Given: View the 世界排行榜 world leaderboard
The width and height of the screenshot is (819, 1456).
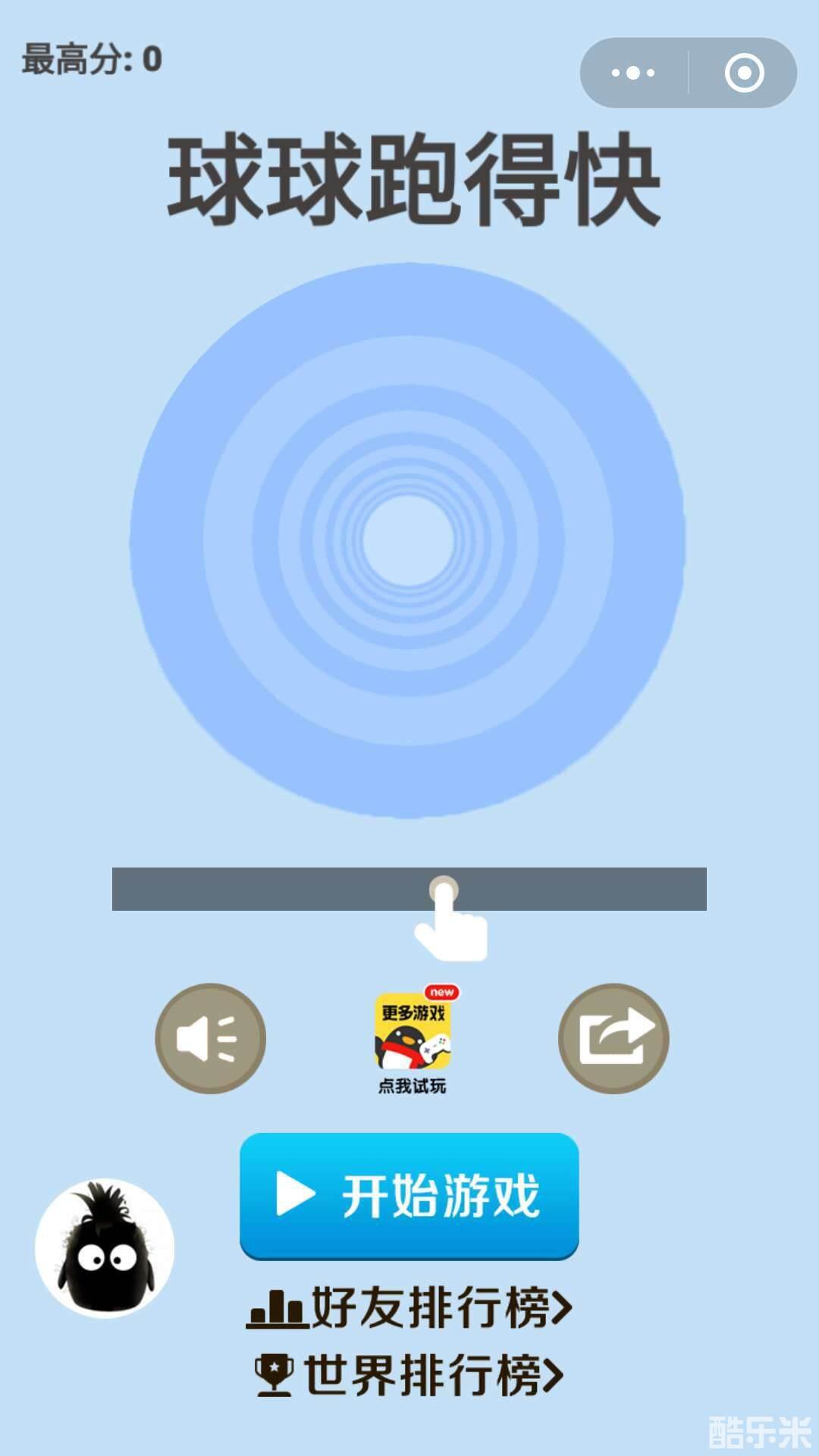Looking at the screenshot, I should click(409, 1374).
